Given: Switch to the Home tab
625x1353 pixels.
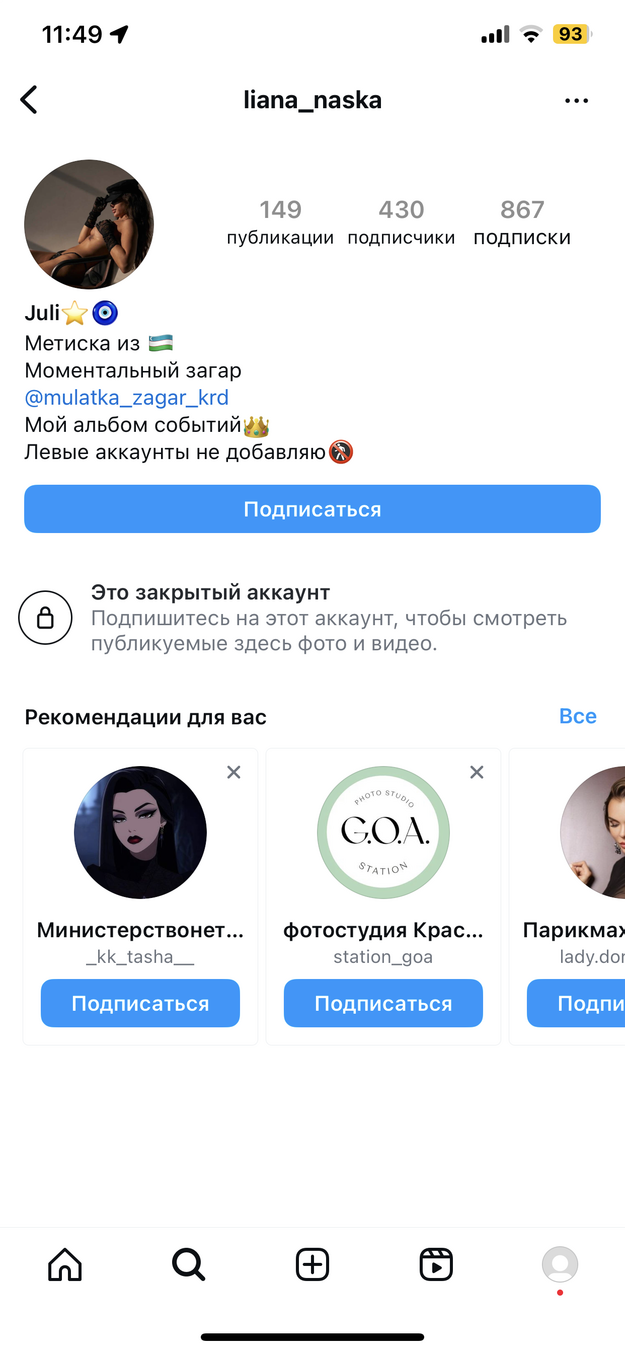Looking at the screenshot, I should [65, 1265].
